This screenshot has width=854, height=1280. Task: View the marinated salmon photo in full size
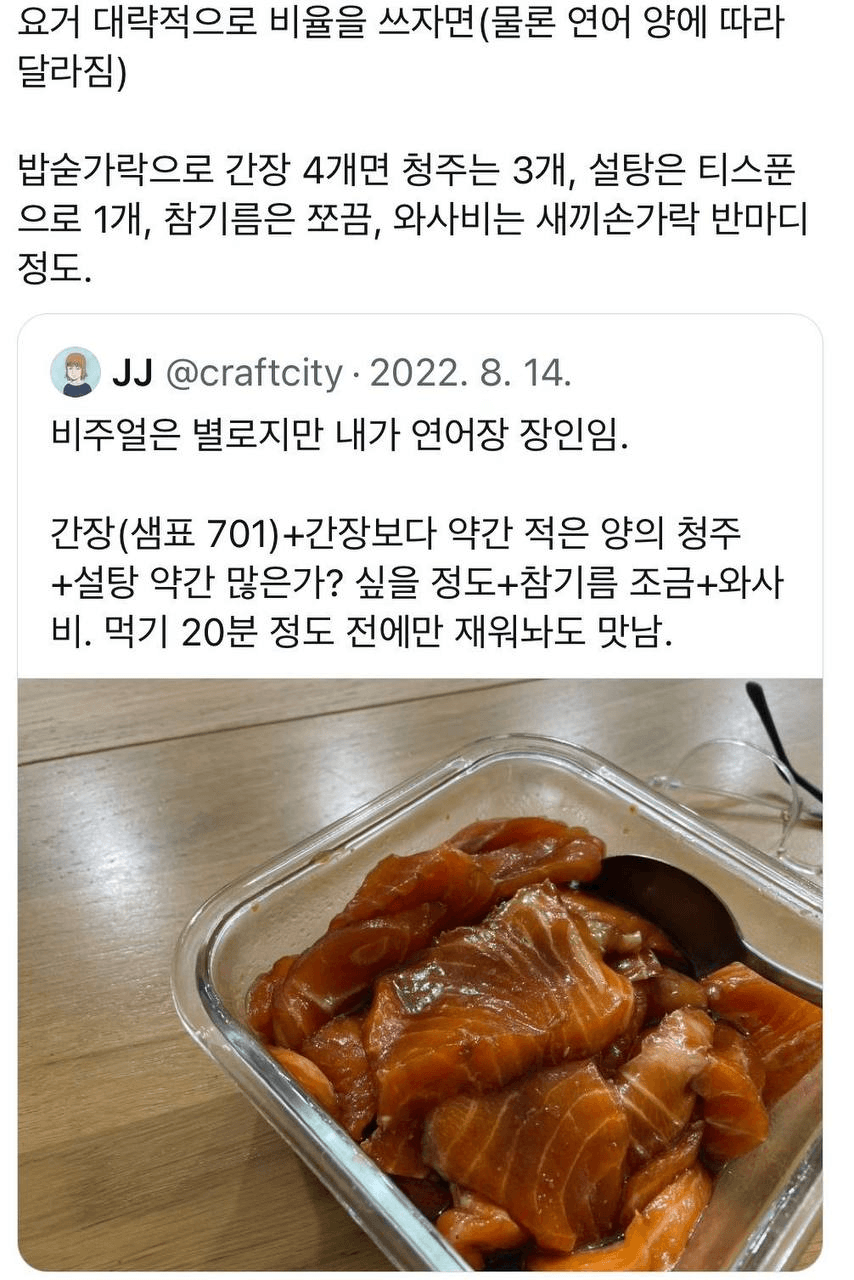pyautogui.click(x=420, y=975)
